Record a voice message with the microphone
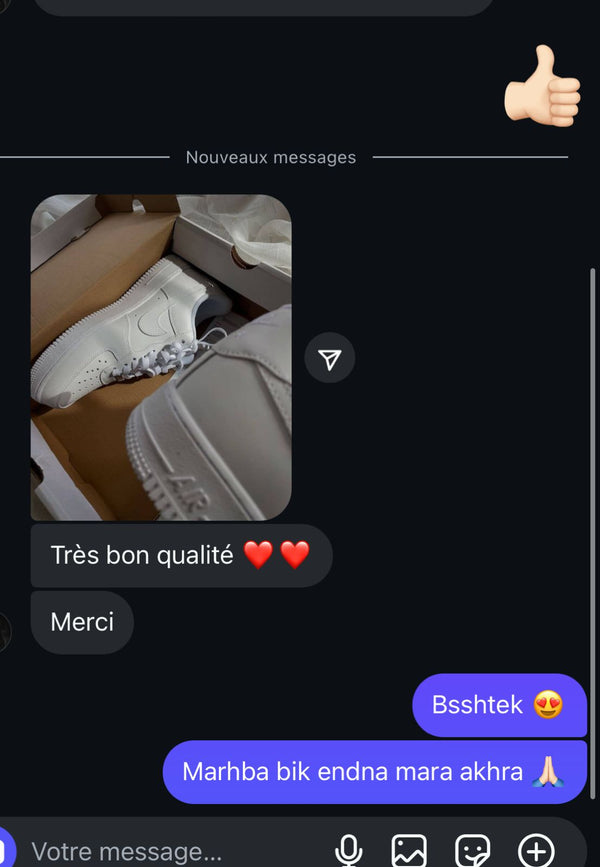600x867 pixels. [x=348, y=850]
